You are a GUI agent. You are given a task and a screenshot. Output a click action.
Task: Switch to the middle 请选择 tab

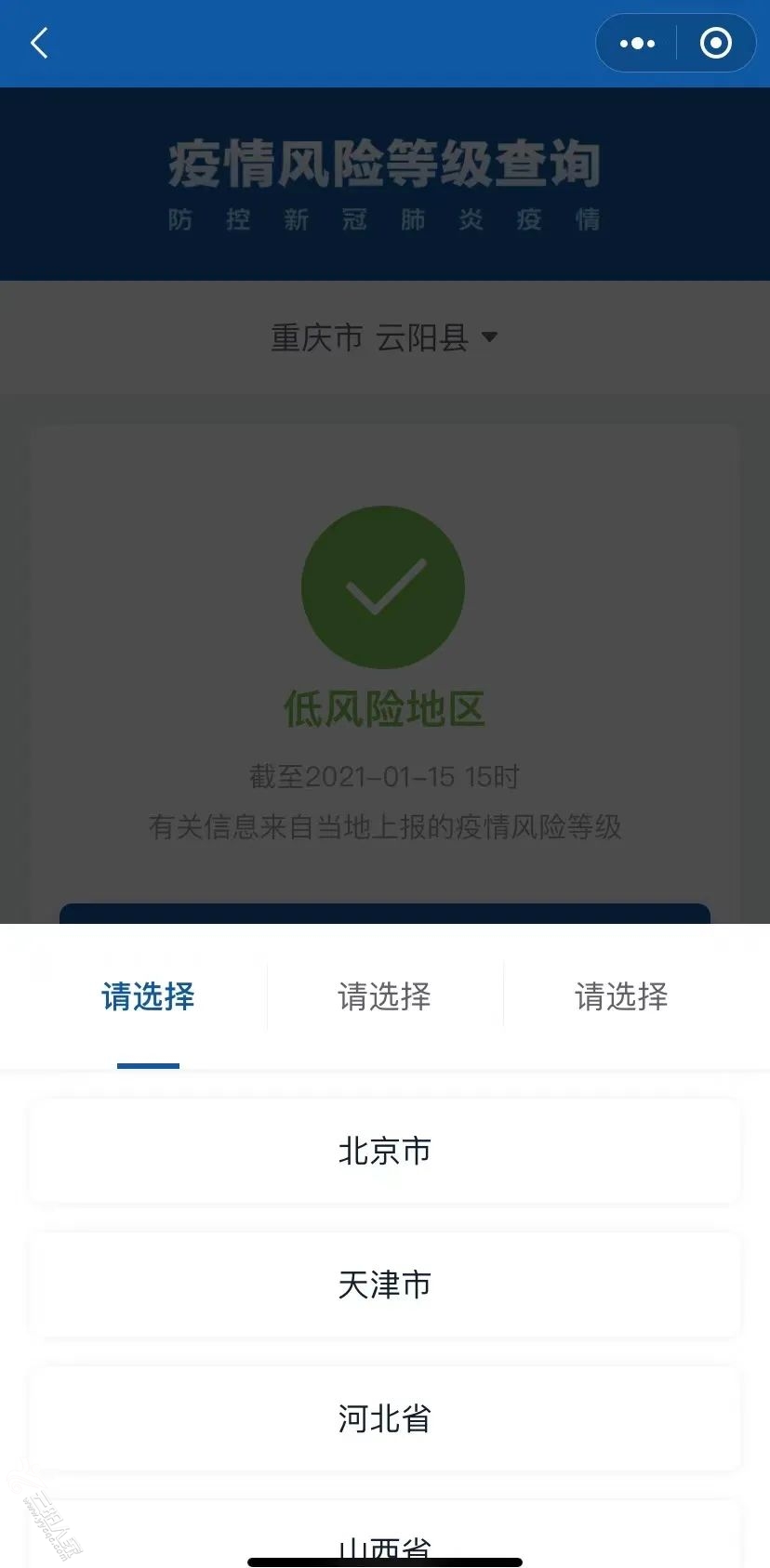click(384, 997)
